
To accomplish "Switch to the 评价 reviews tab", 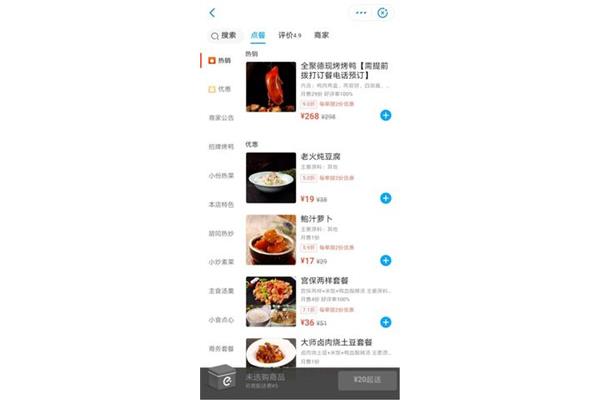I will pyautogui.click(x=289, y=35).
